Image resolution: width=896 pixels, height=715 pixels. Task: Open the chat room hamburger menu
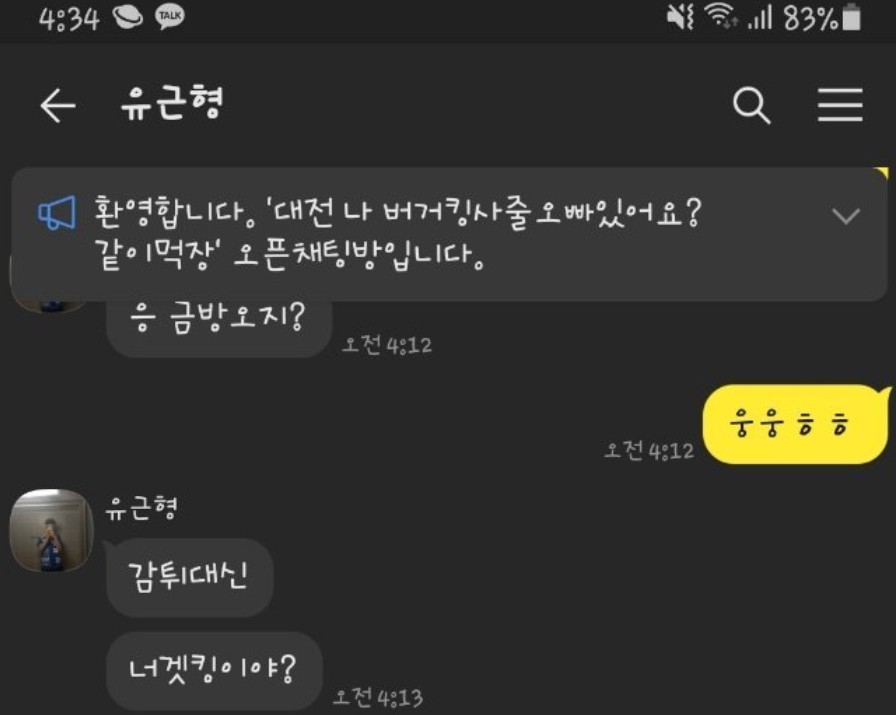pos(840,105)
